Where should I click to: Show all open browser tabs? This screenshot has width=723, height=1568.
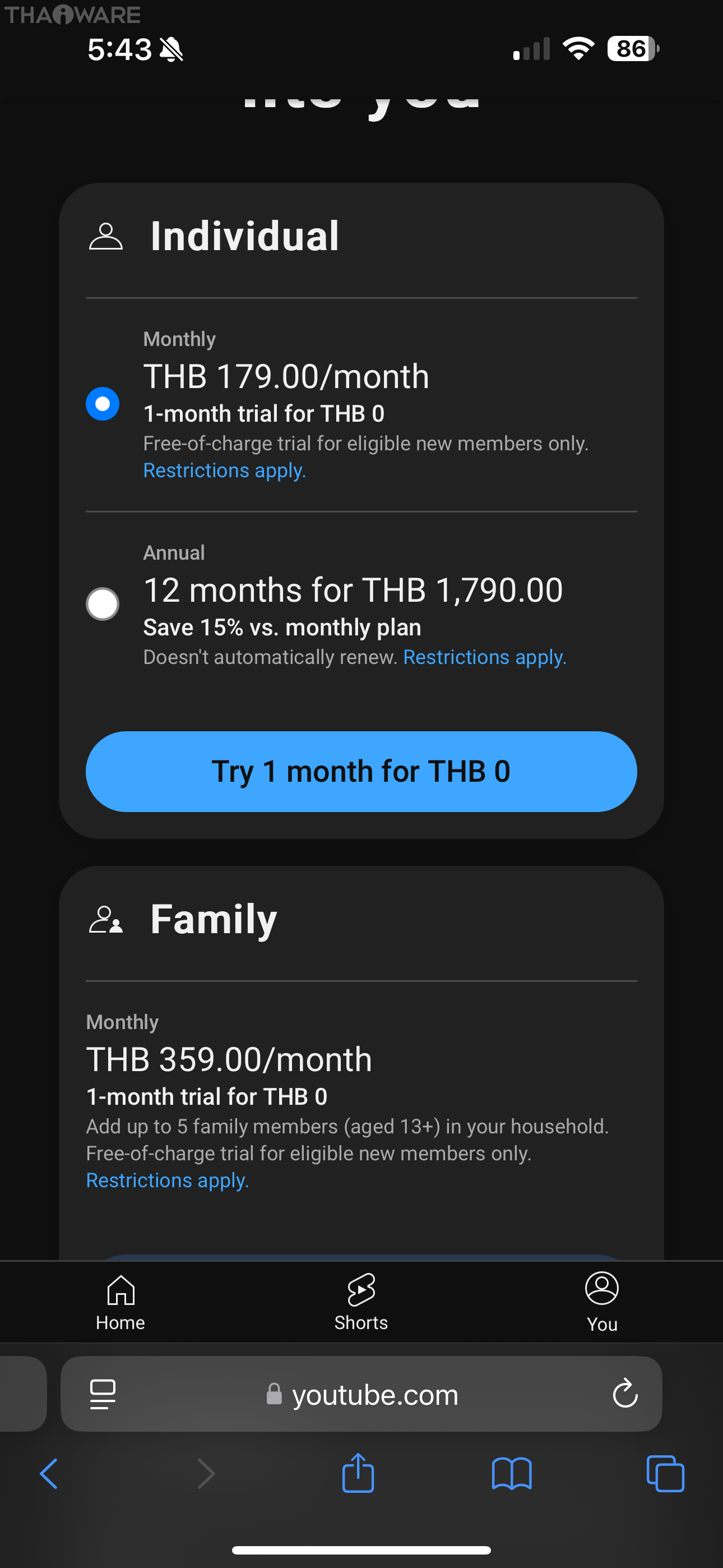tap(665, 1474)
